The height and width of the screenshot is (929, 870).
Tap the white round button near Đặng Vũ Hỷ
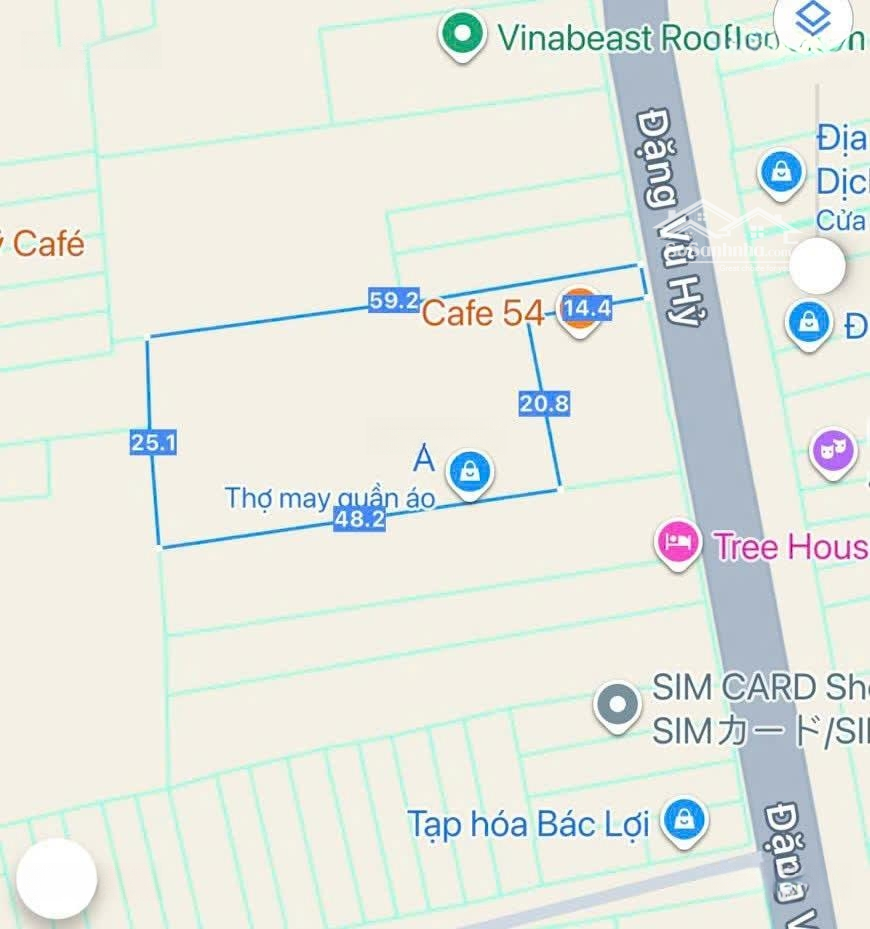point(817,266)
